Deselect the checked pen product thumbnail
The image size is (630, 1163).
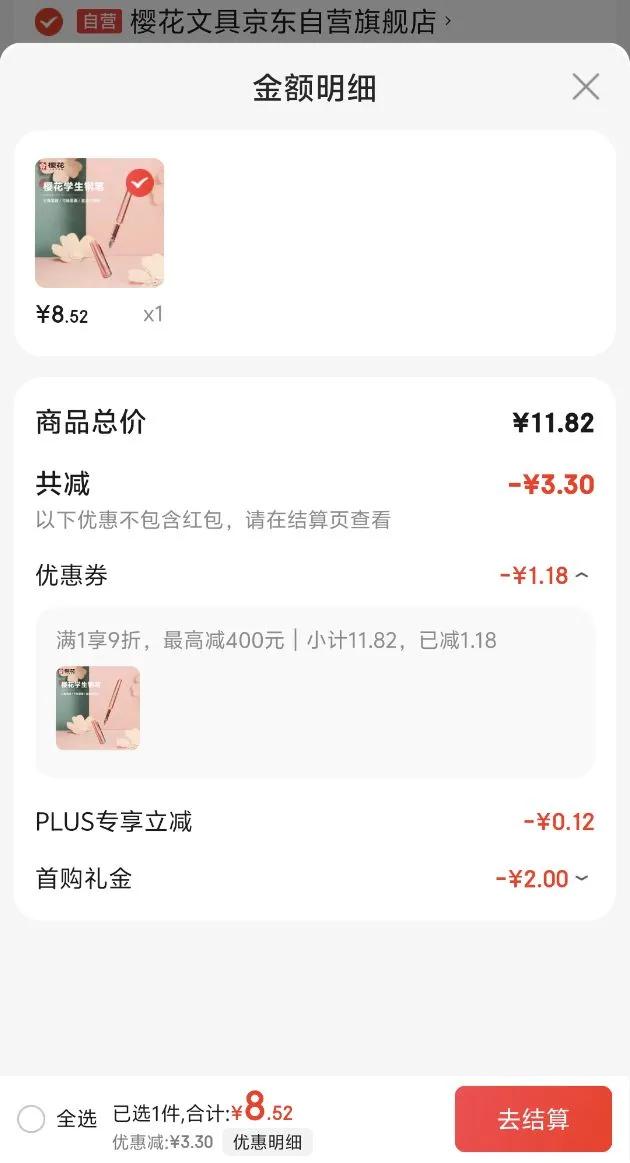click(140, 182)
